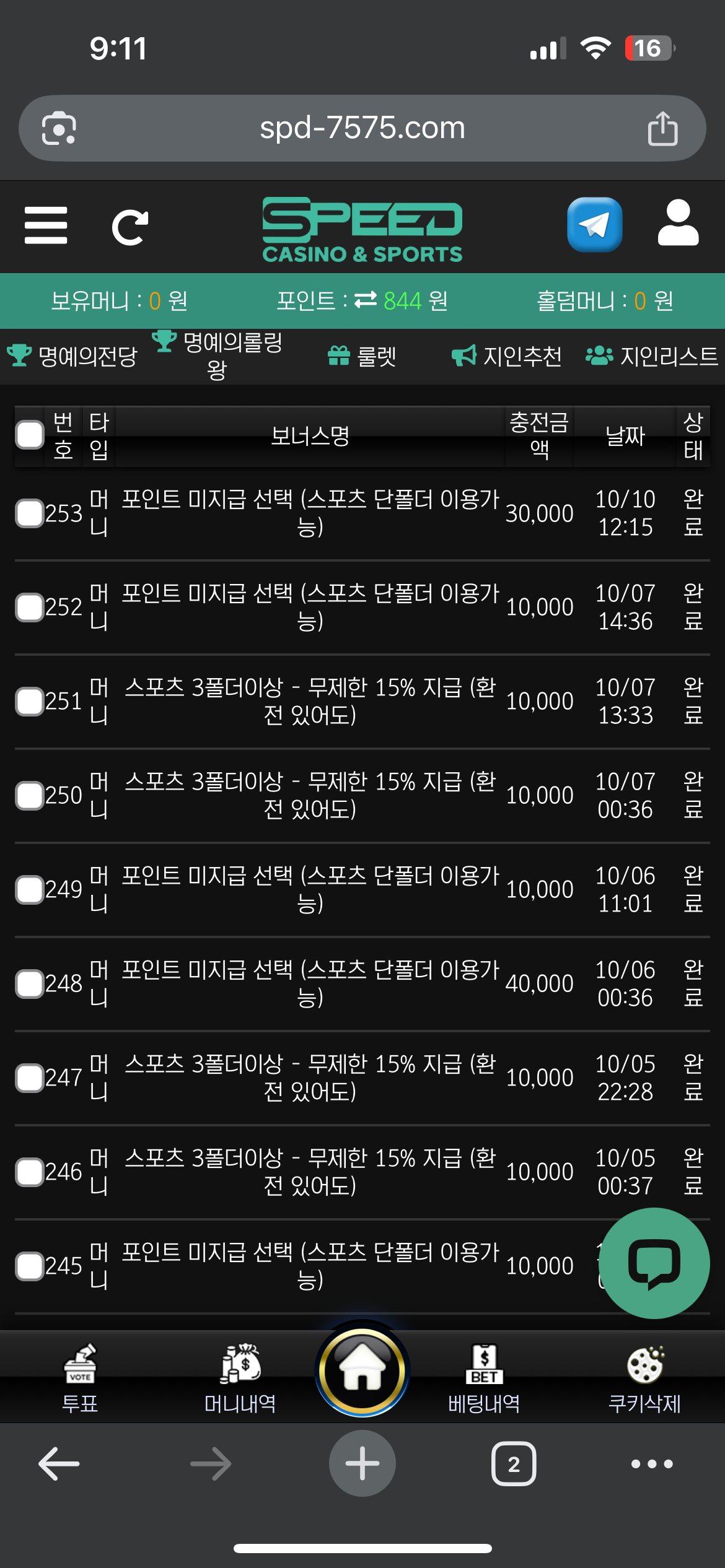Tick the select-all checkbox in table header

click(x=30, y=435)
